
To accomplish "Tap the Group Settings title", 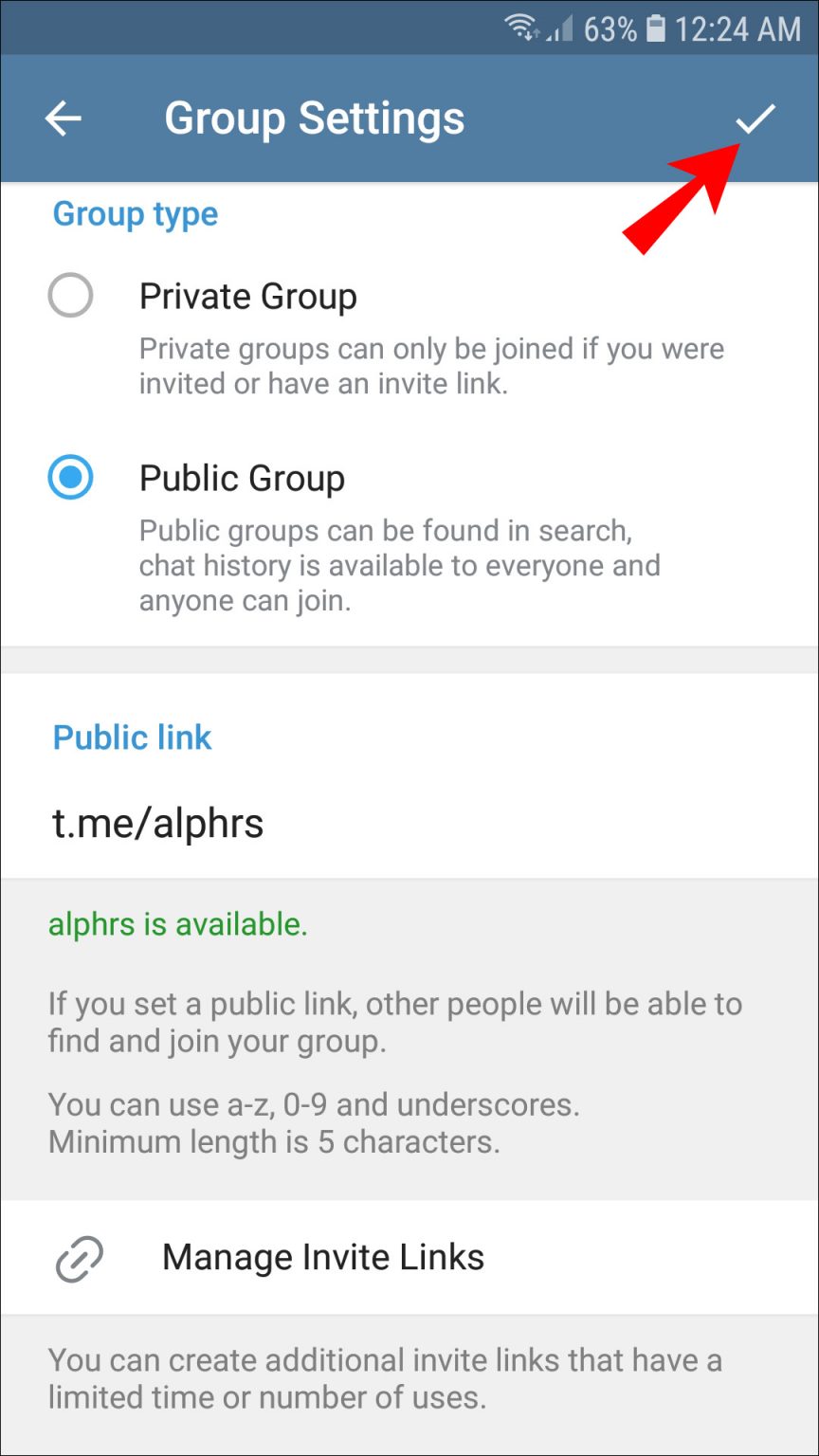I will point(314,118).
